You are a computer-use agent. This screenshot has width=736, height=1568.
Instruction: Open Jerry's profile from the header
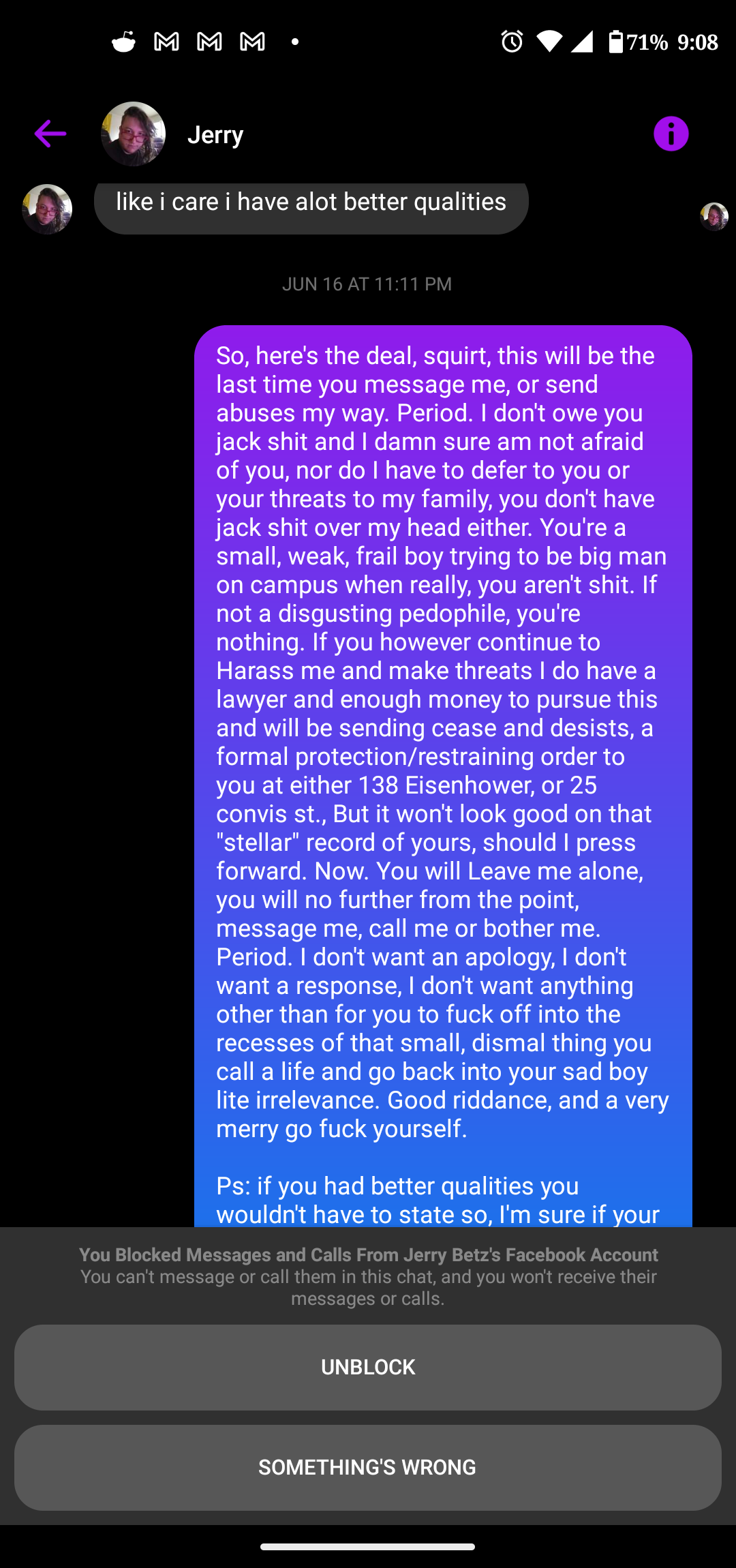(x=215, y=134)
